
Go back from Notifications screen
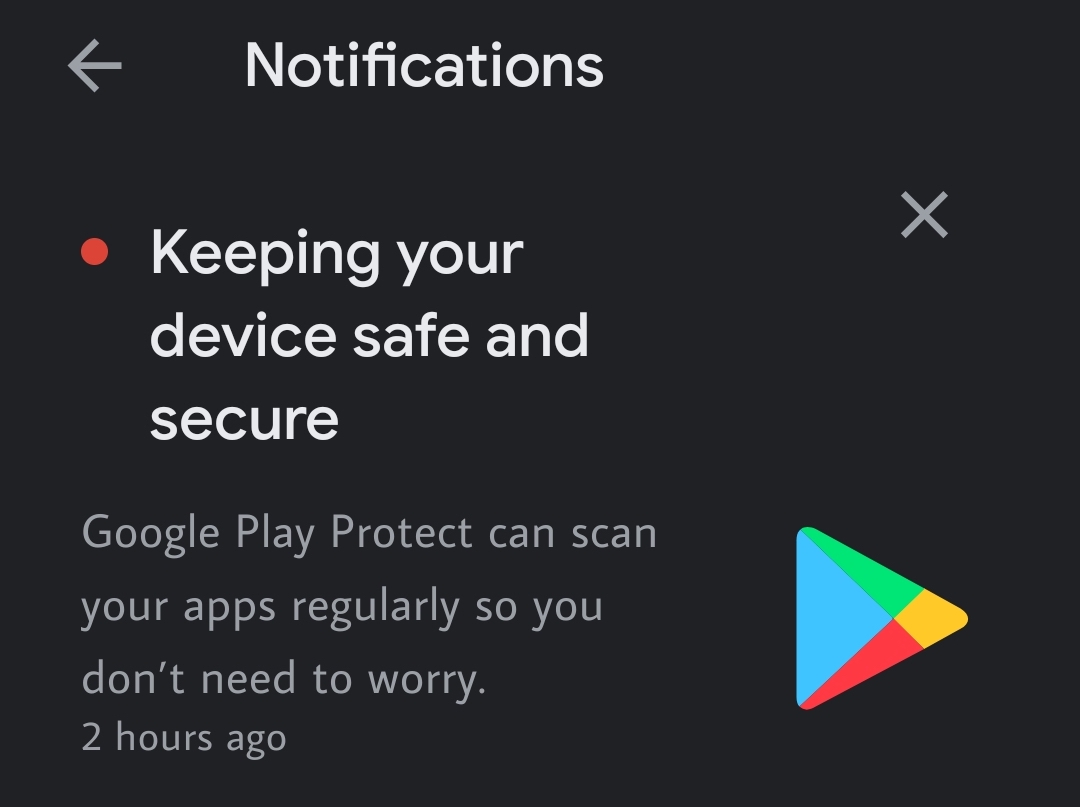point(95,66)
